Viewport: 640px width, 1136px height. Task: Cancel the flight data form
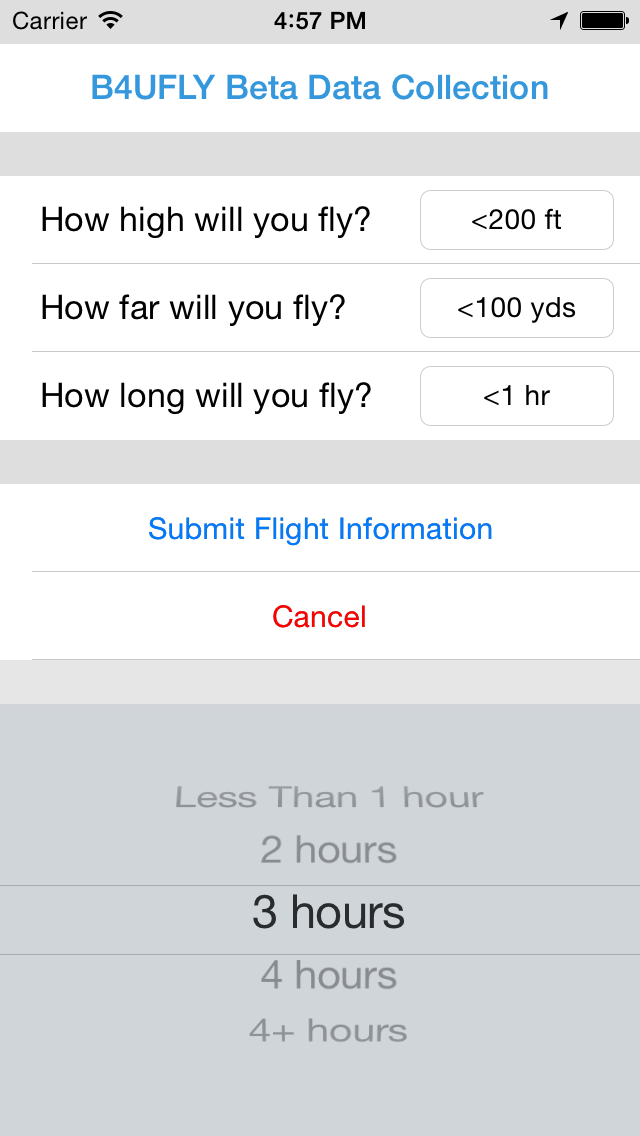pyautogui.click(x=320, y=617)
